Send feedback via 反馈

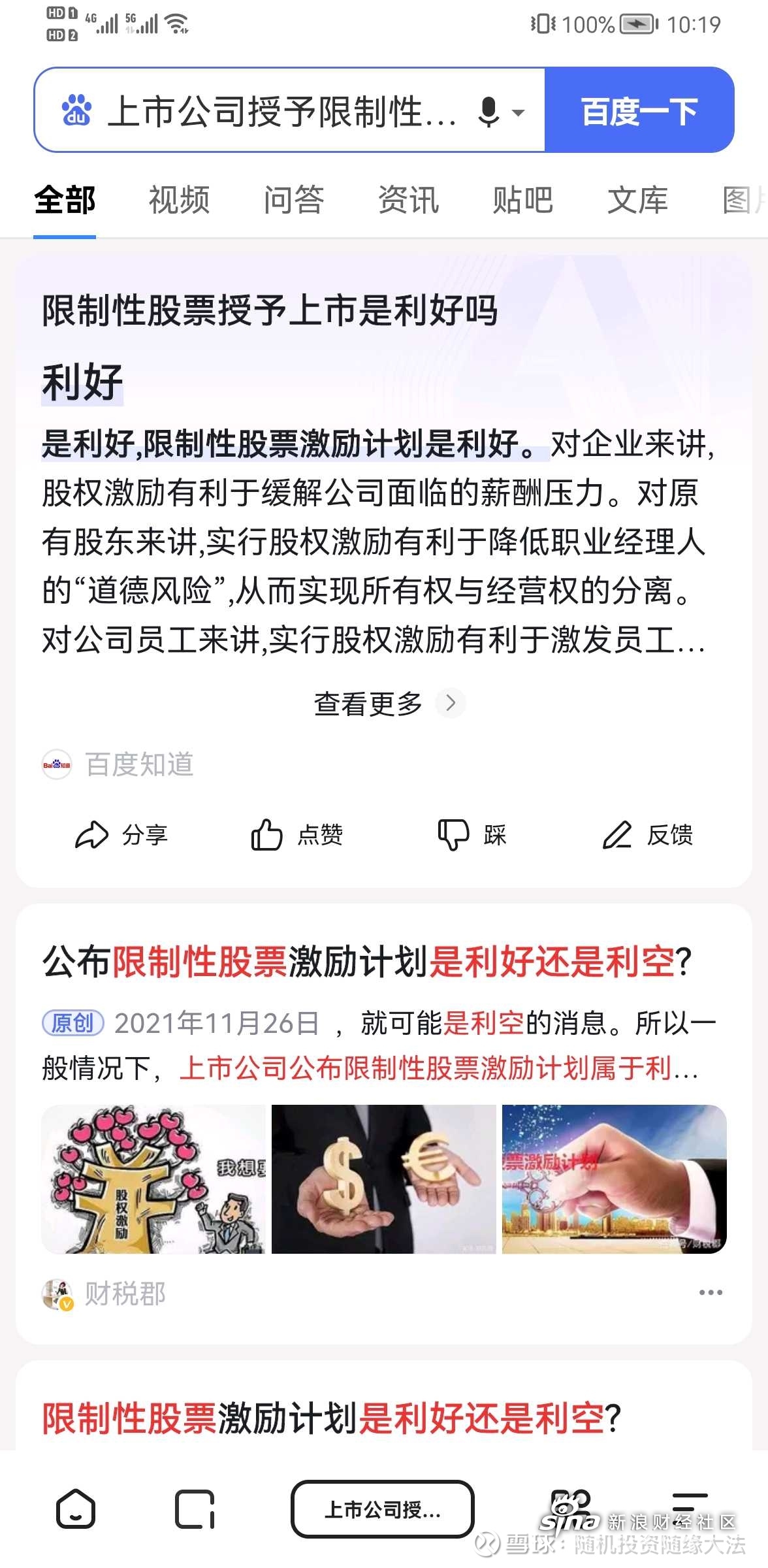tap(647, 835)
